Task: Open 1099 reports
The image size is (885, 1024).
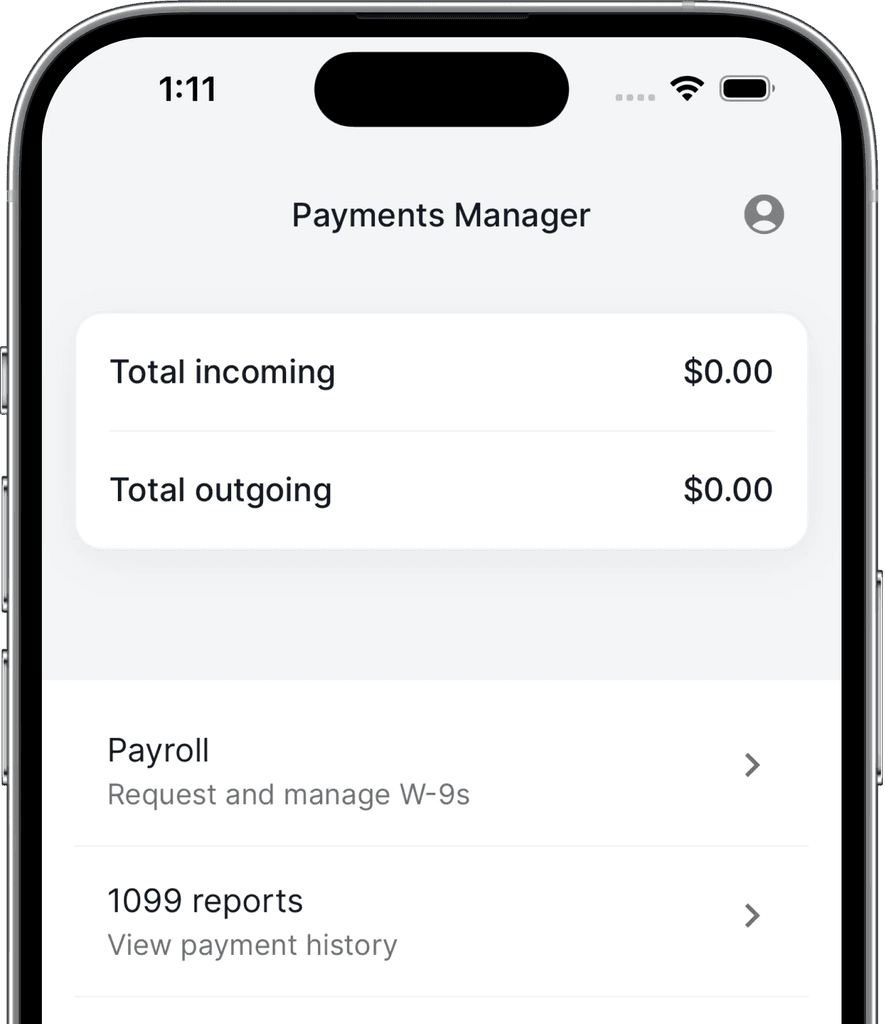Action: (442, 921)
